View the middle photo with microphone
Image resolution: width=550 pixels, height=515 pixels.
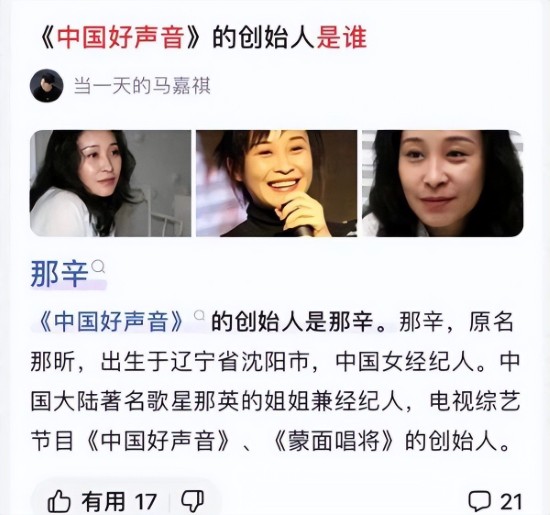pos(276,183)
